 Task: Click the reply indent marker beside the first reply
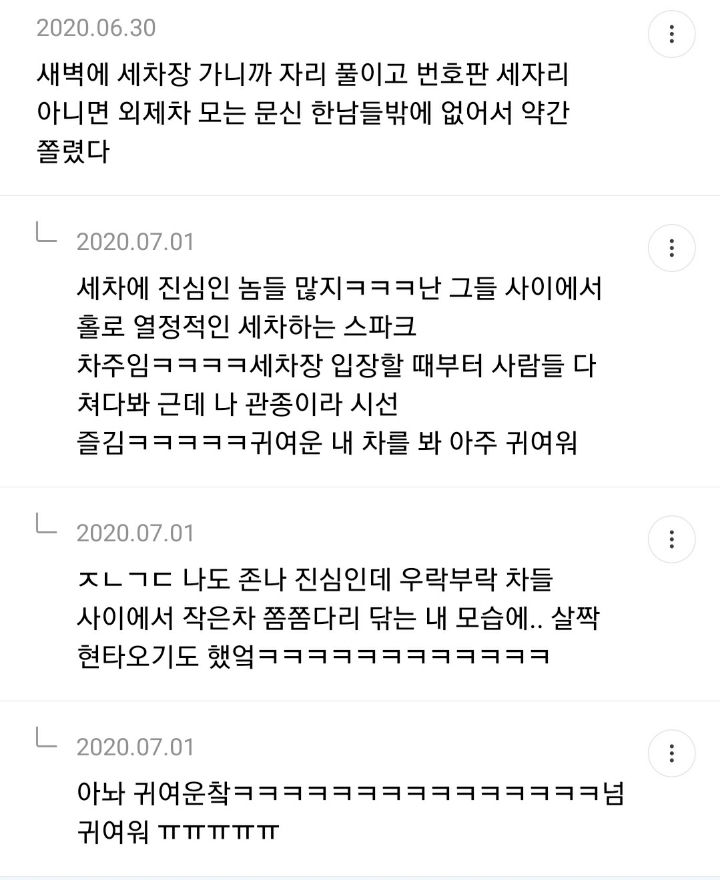tap(44, 238)
